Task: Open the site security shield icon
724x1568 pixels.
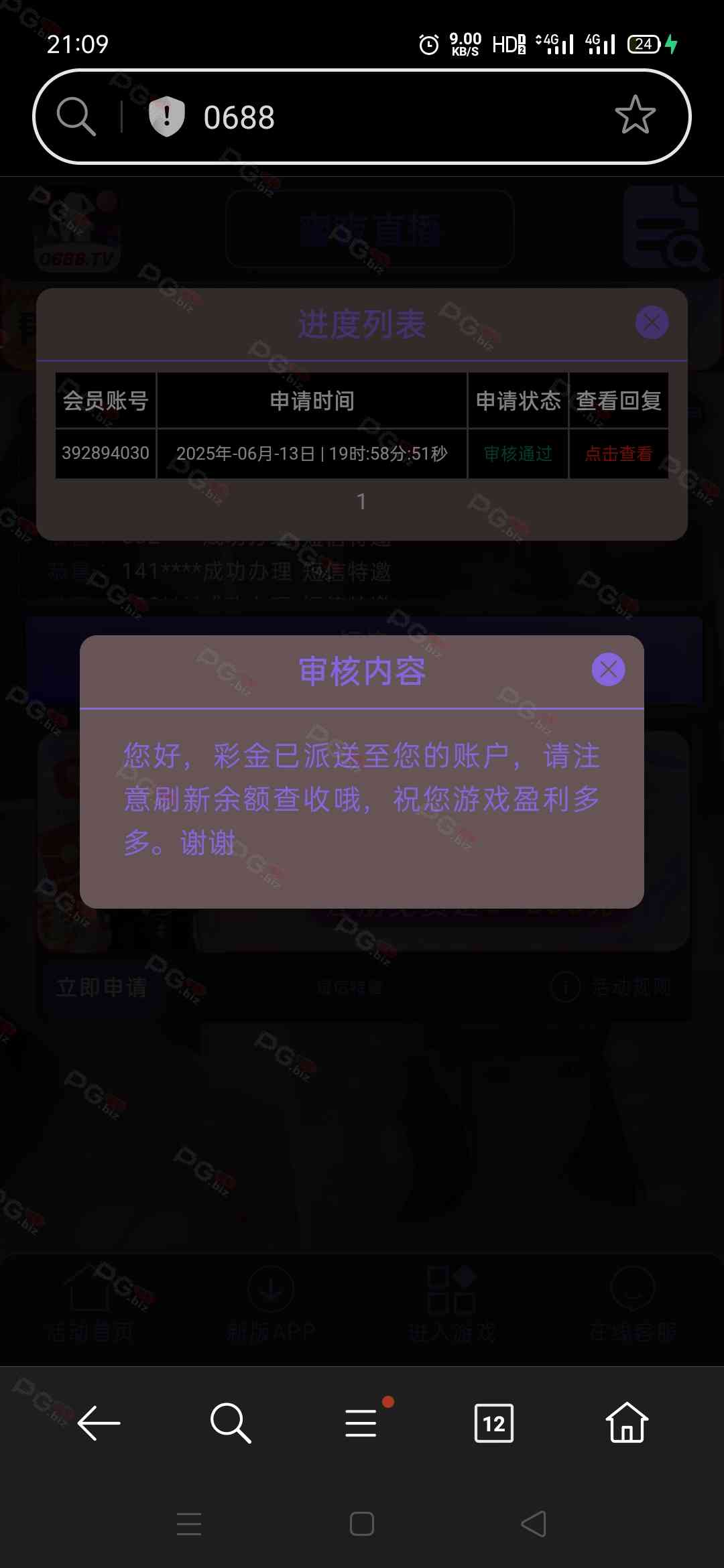Action: click(166, 116)
